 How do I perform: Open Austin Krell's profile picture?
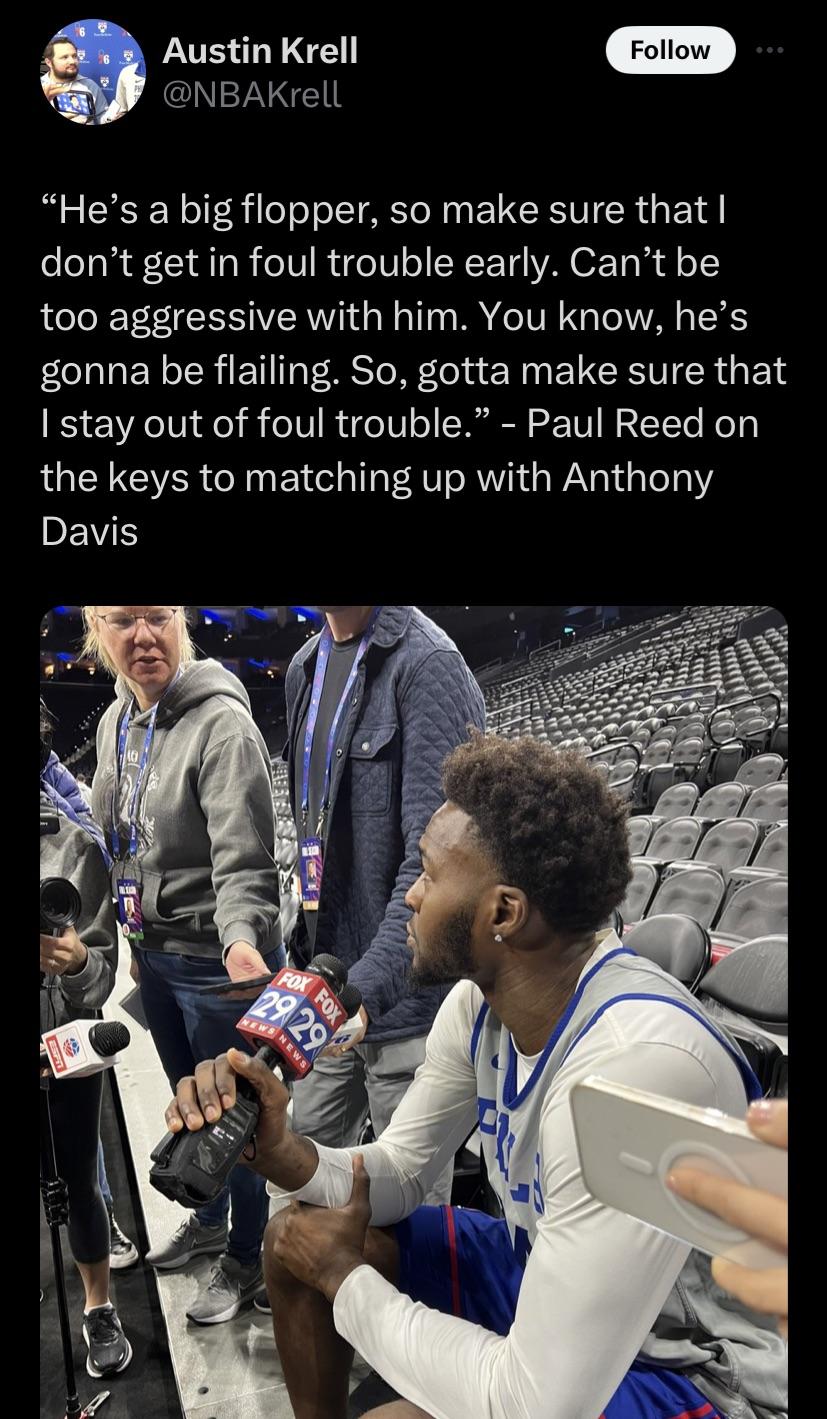(93, 72)
